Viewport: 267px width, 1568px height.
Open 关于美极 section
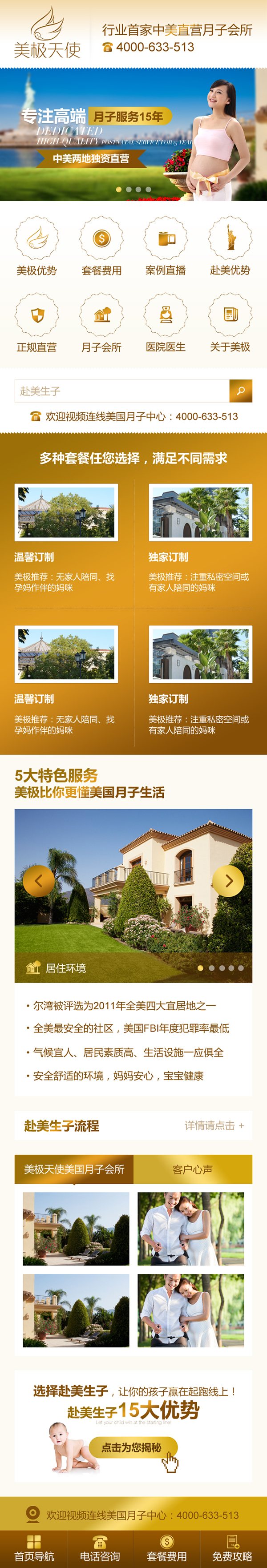(x=230, y=322)
